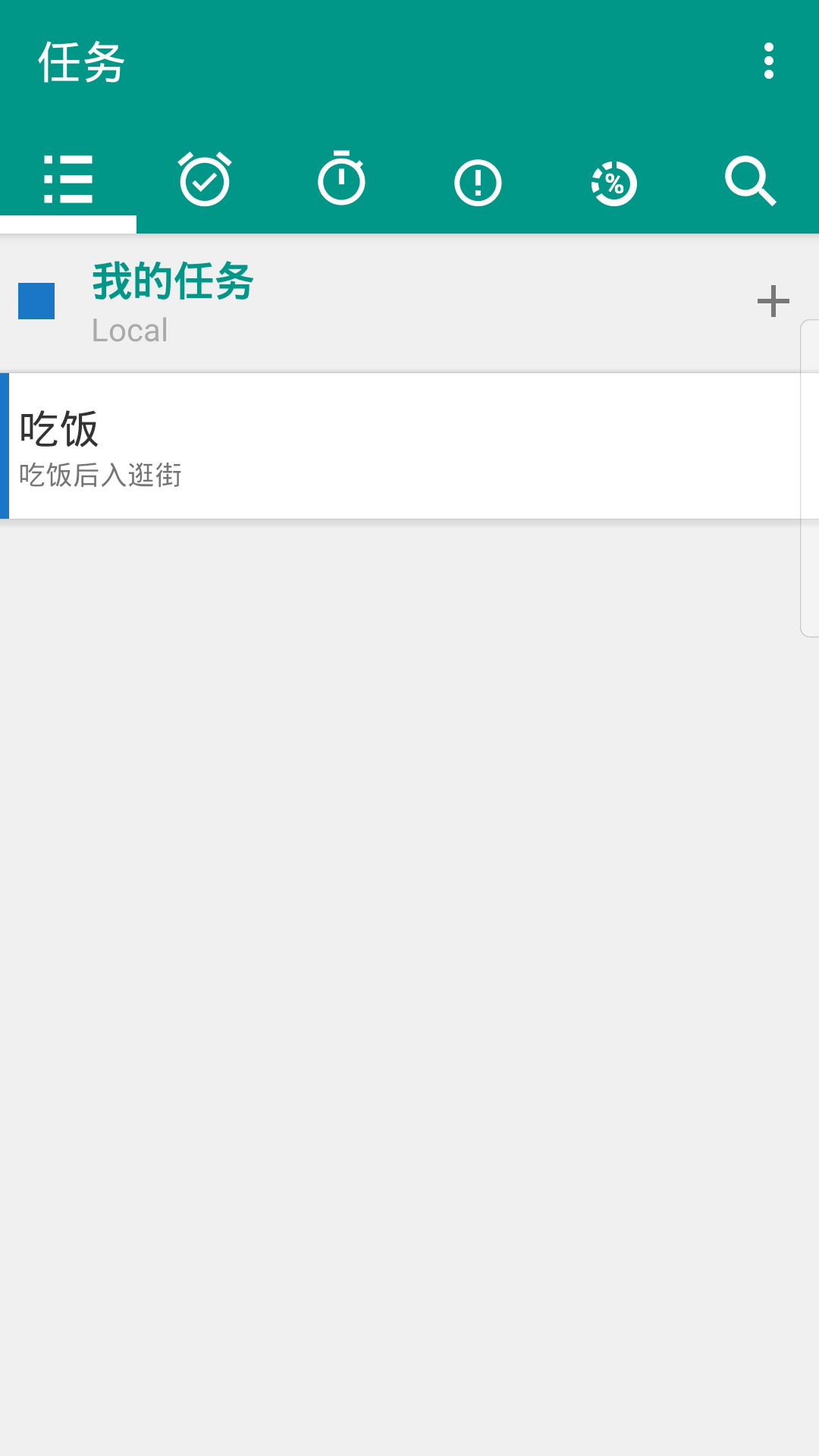Start a task search
Viewport: 819px width, 1456px height.
click(751, 182)
